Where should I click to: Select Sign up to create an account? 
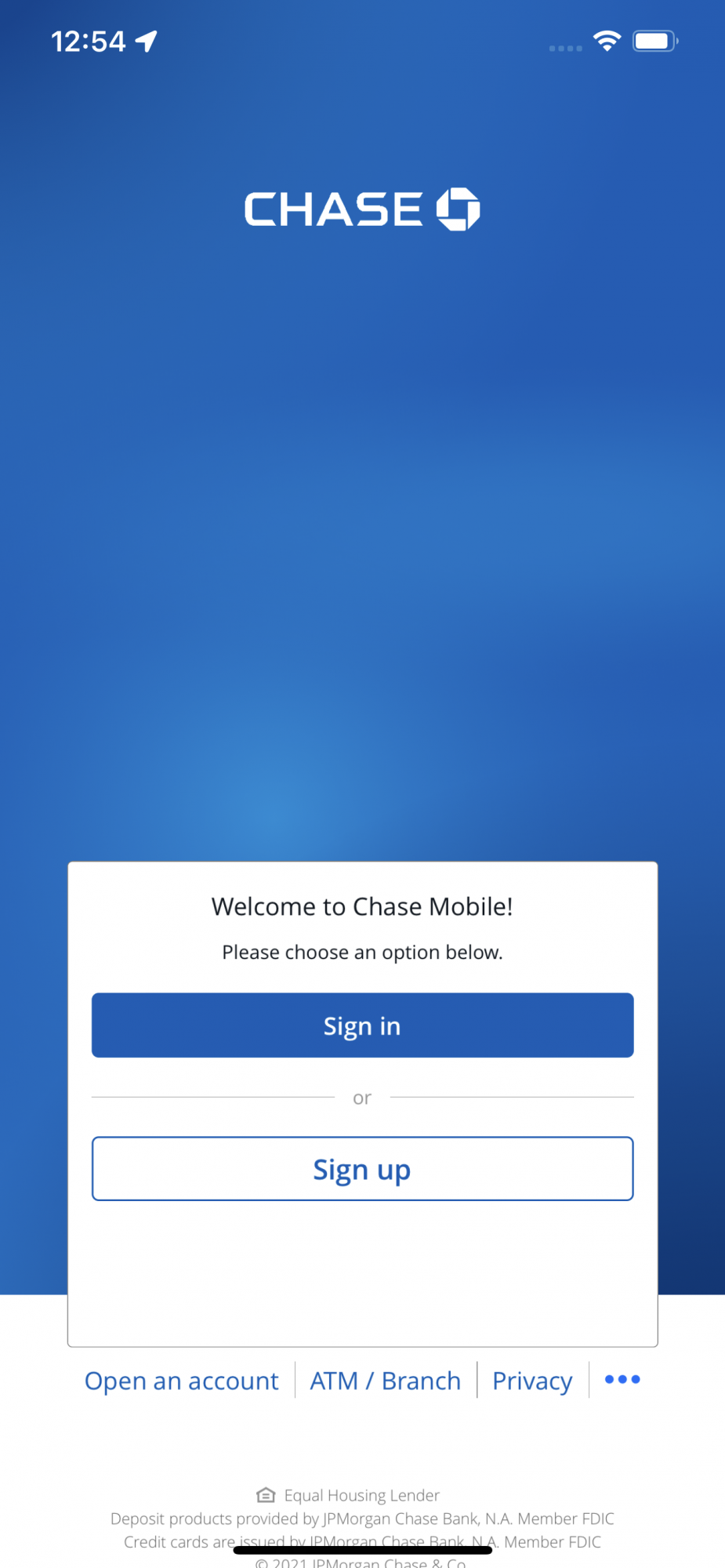coord(362,1168)
